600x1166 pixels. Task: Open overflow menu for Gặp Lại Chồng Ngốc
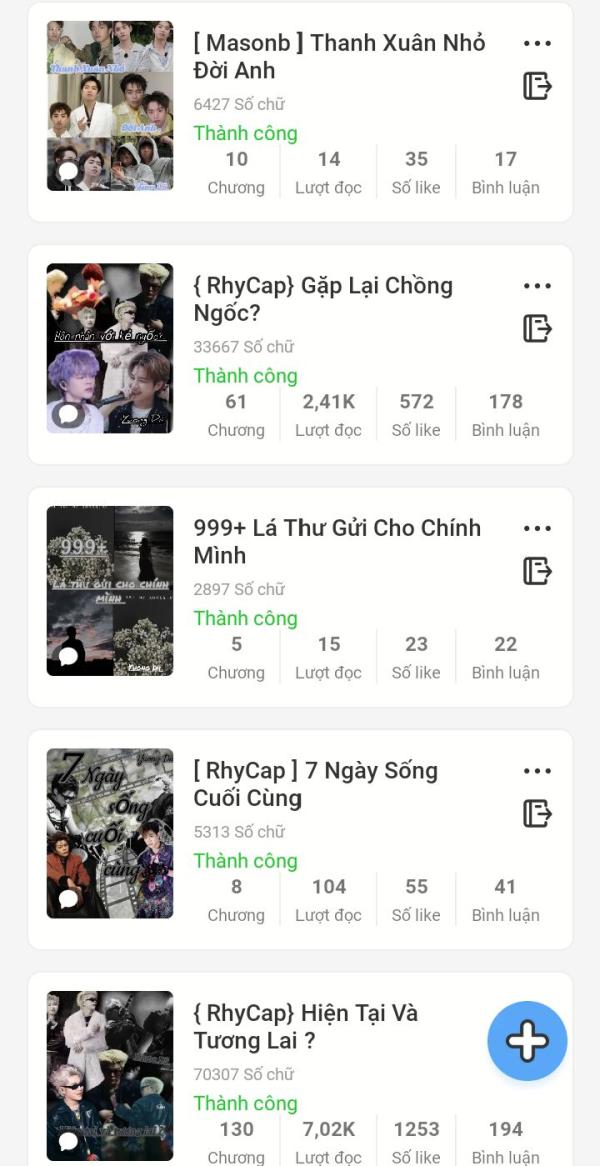537,286
